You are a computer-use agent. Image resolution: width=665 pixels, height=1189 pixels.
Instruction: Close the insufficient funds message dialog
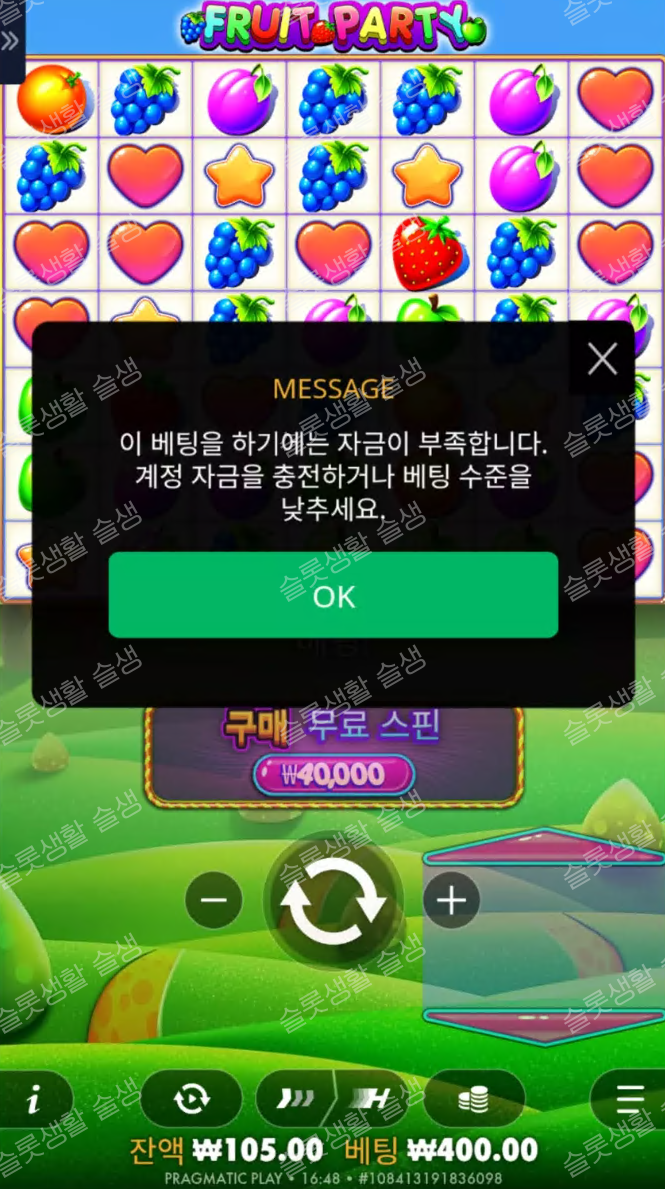(x=602, y=358)
